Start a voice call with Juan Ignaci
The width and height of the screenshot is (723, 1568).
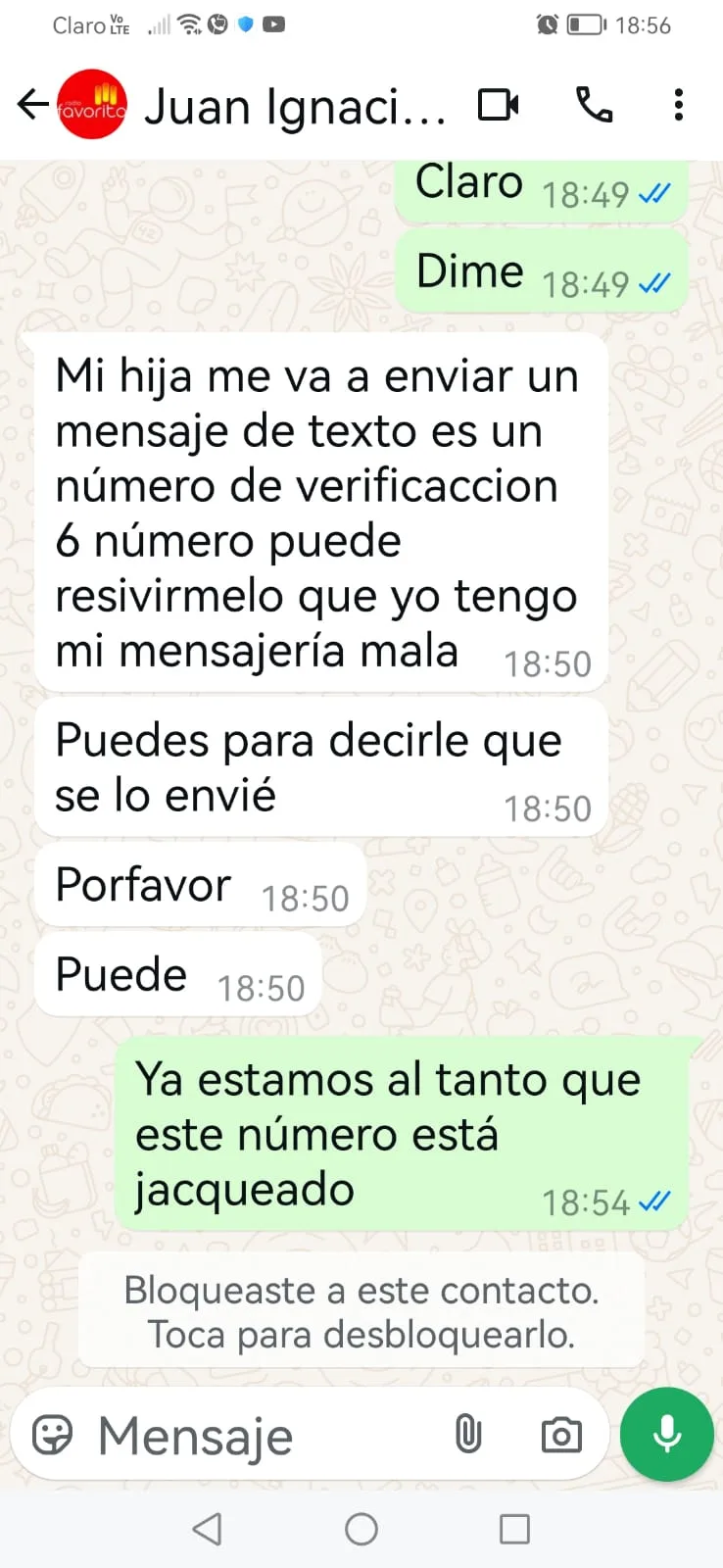click(594, 105)
